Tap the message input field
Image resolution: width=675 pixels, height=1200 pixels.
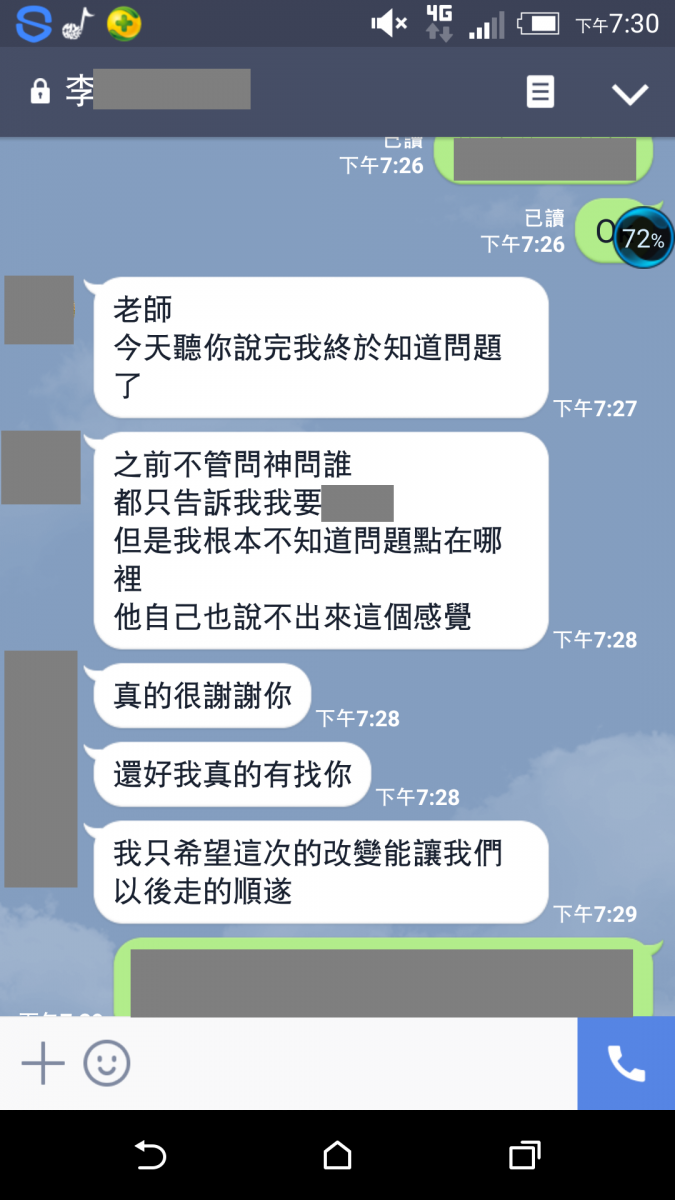click(x=350, y=1063)
